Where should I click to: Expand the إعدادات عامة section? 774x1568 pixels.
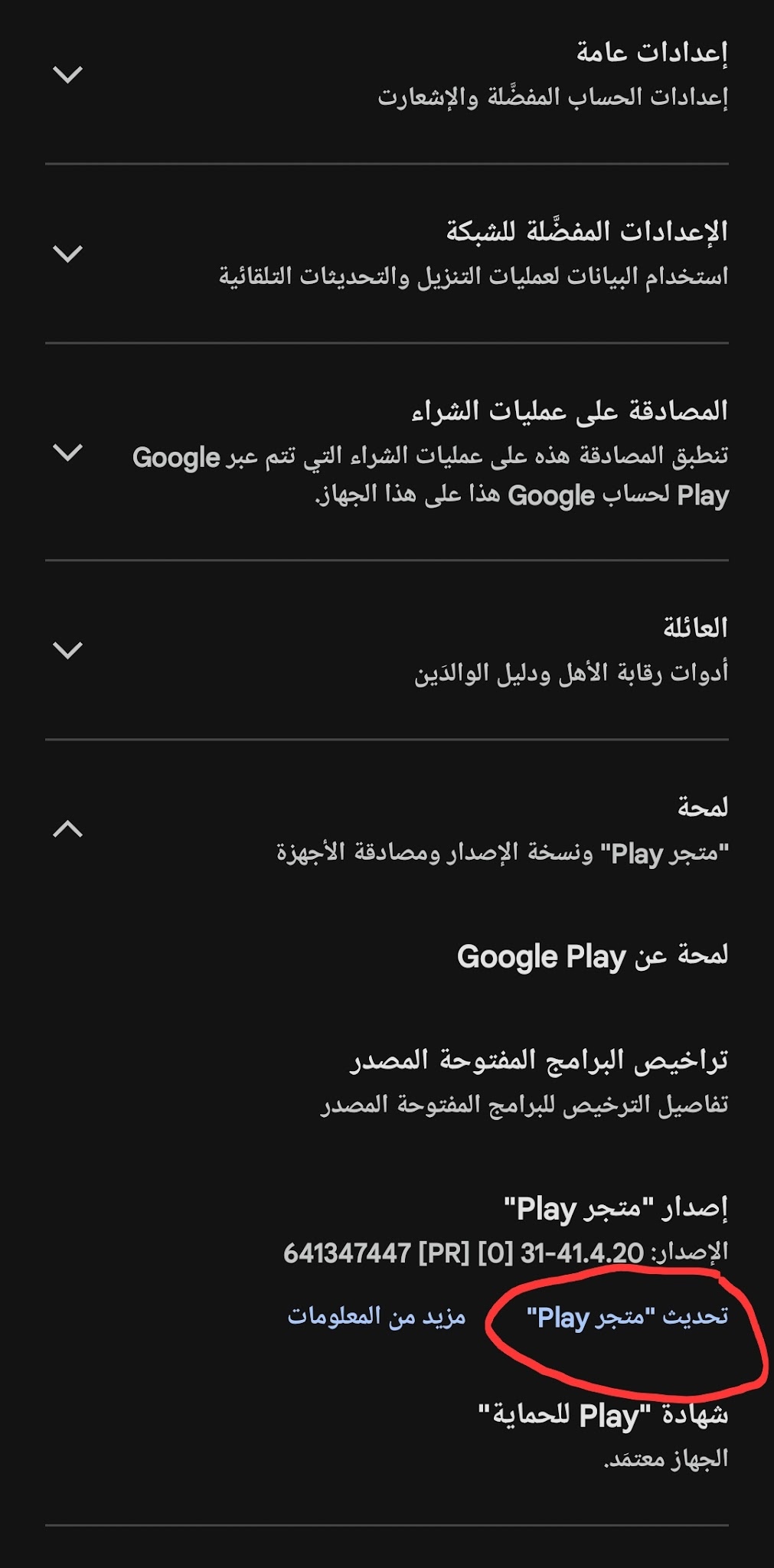point(387,74)
